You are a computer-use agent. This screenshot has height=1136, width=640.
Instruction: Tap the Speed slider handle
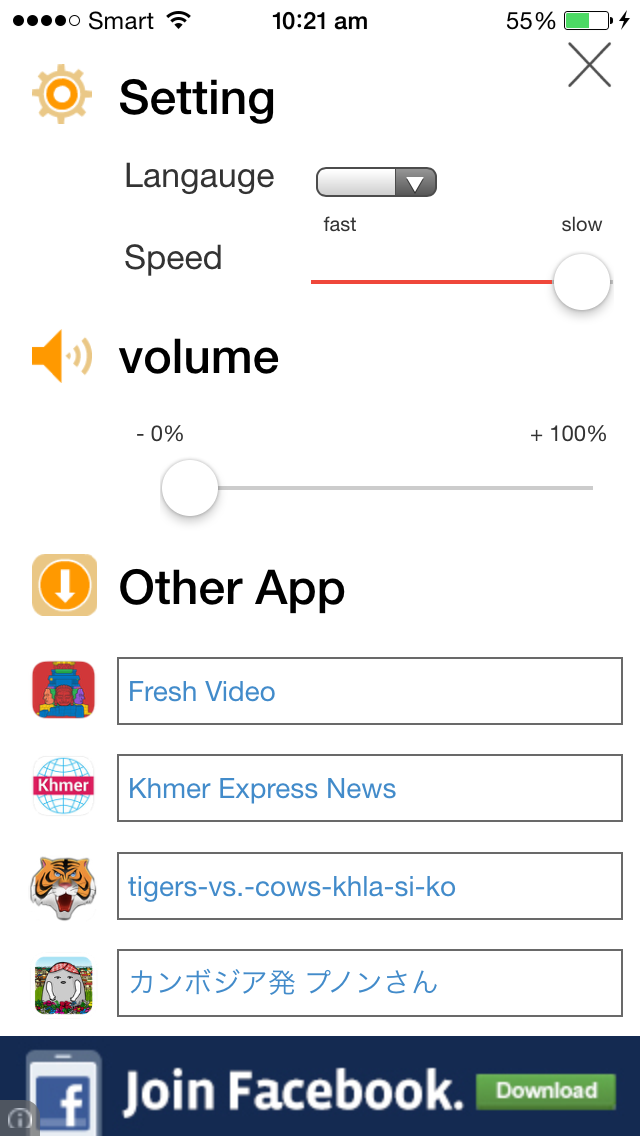[x=582, y=282]
